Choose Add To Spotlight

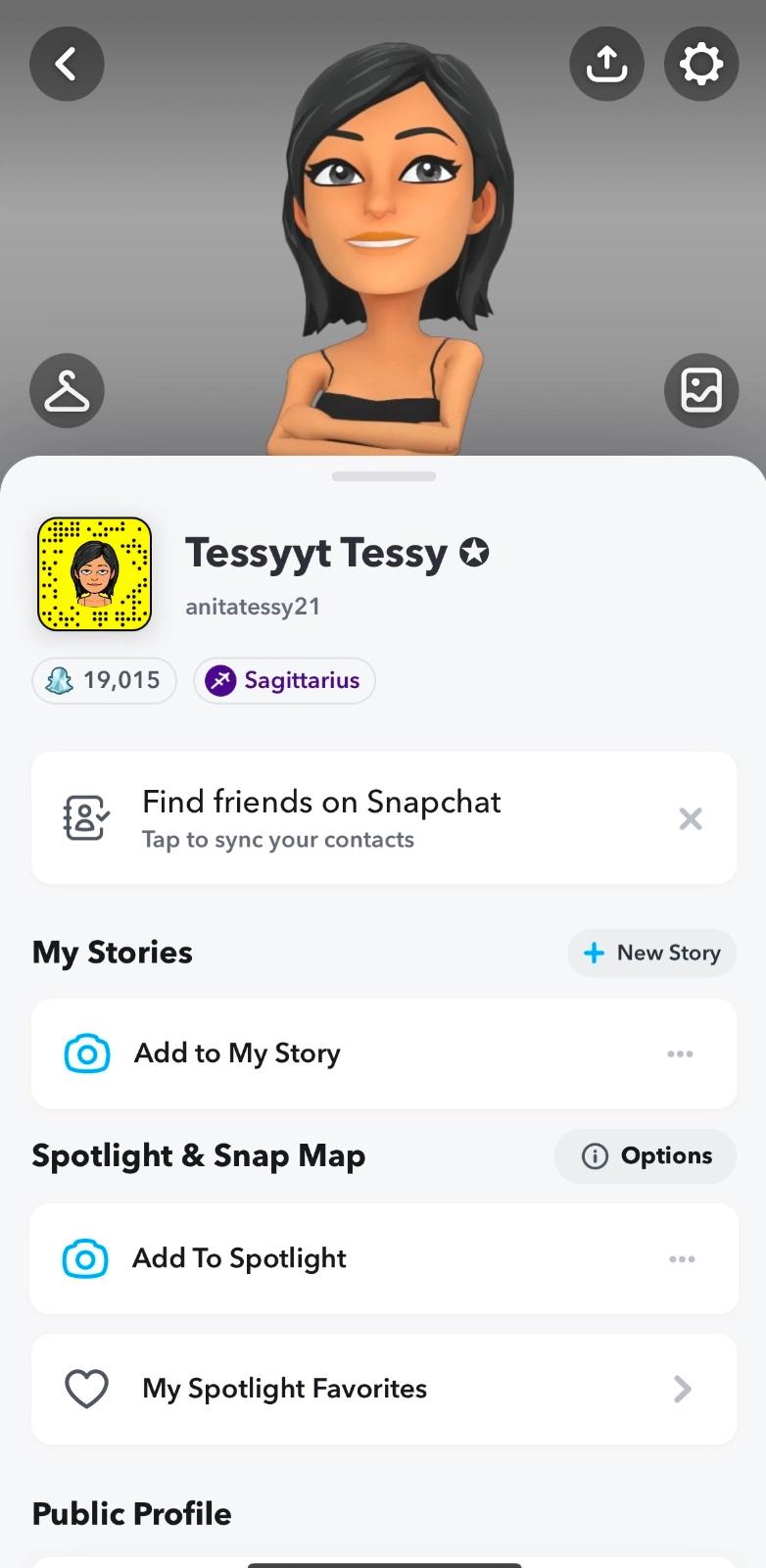(x=239, y=1258)
